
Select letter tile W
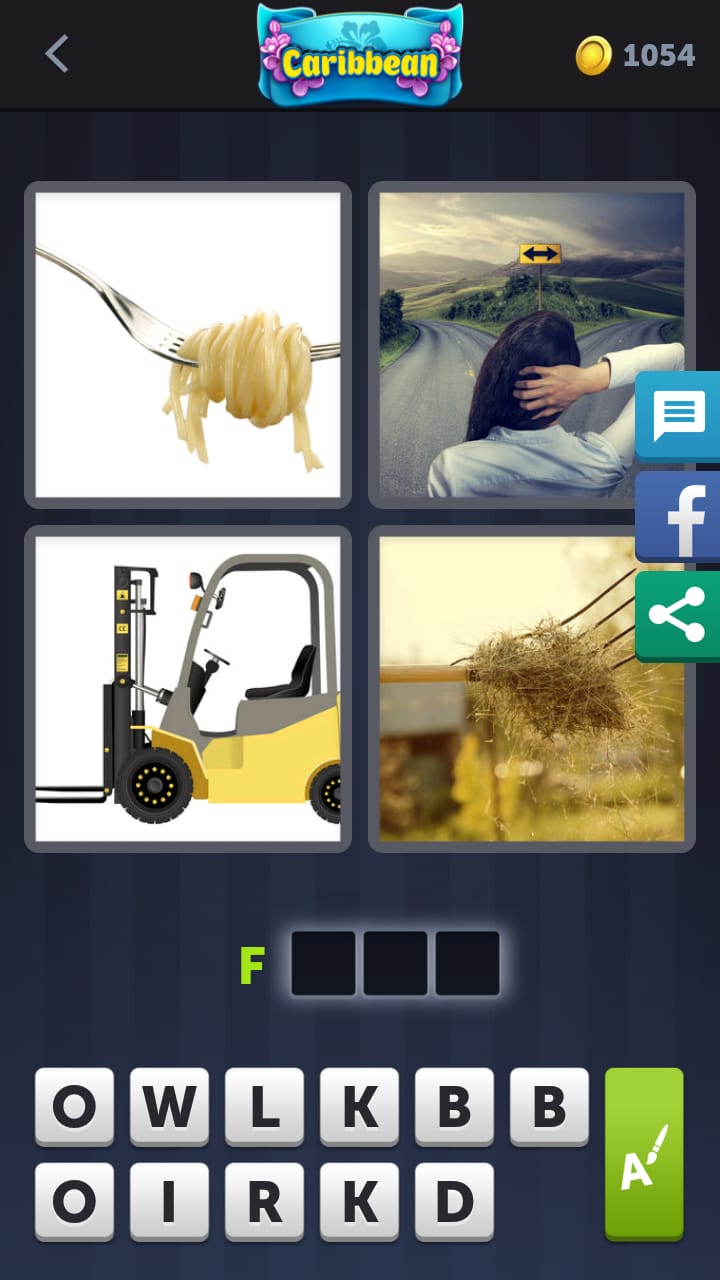(x=169, y=1106)
